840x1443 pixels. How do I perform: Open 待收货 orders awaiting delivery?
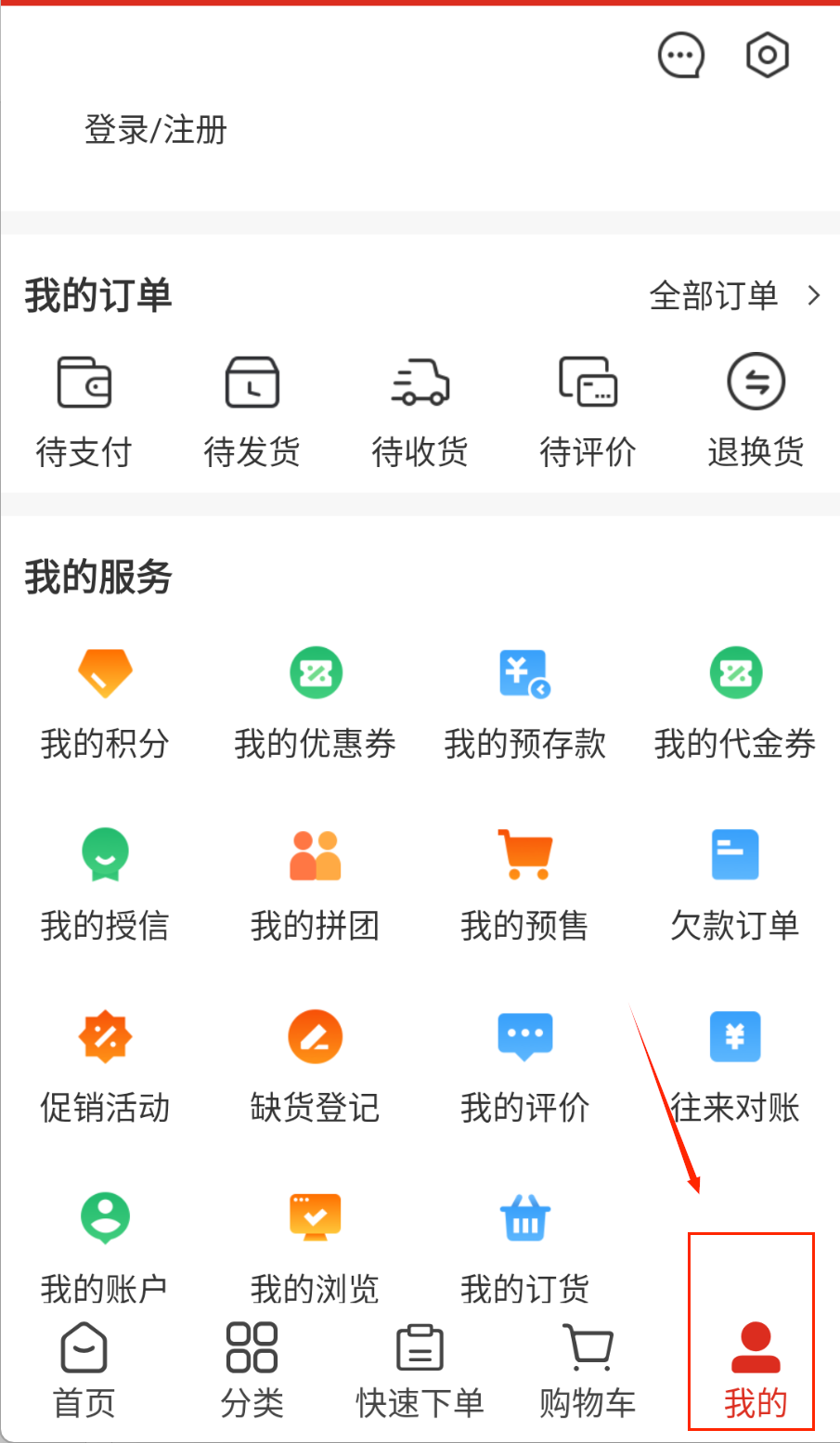pyautogui.click(x=420, y=410)
